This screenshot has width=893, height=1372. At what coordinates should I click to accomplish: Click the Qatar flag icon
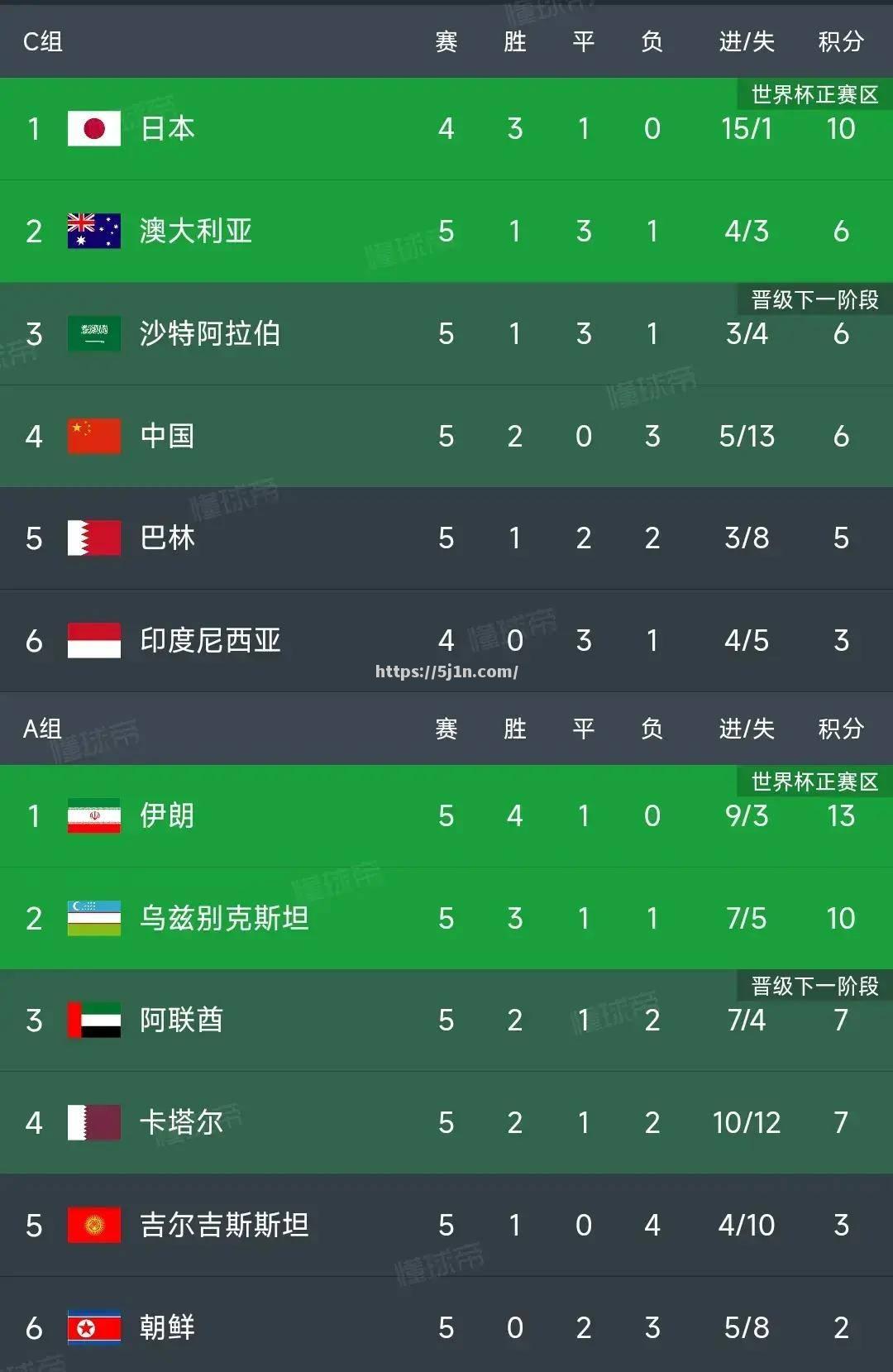93,1123
